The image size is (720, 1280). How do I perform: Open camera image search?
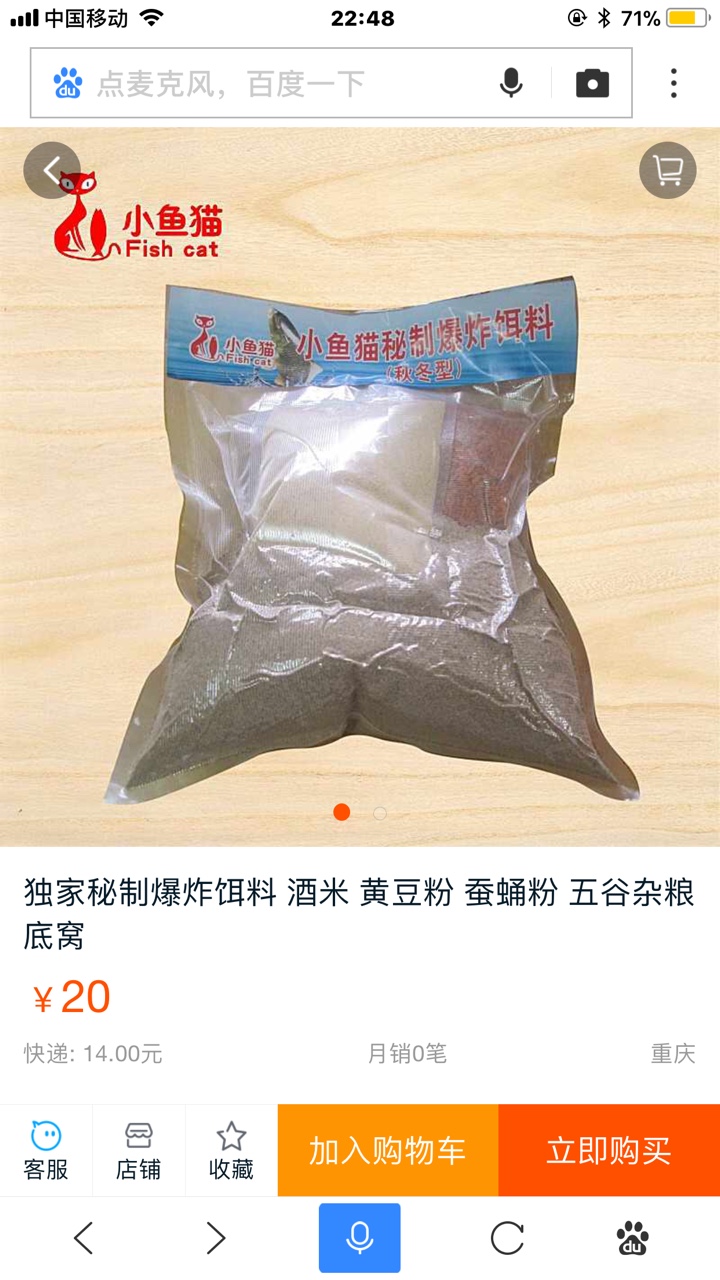(x=592, y=83)
